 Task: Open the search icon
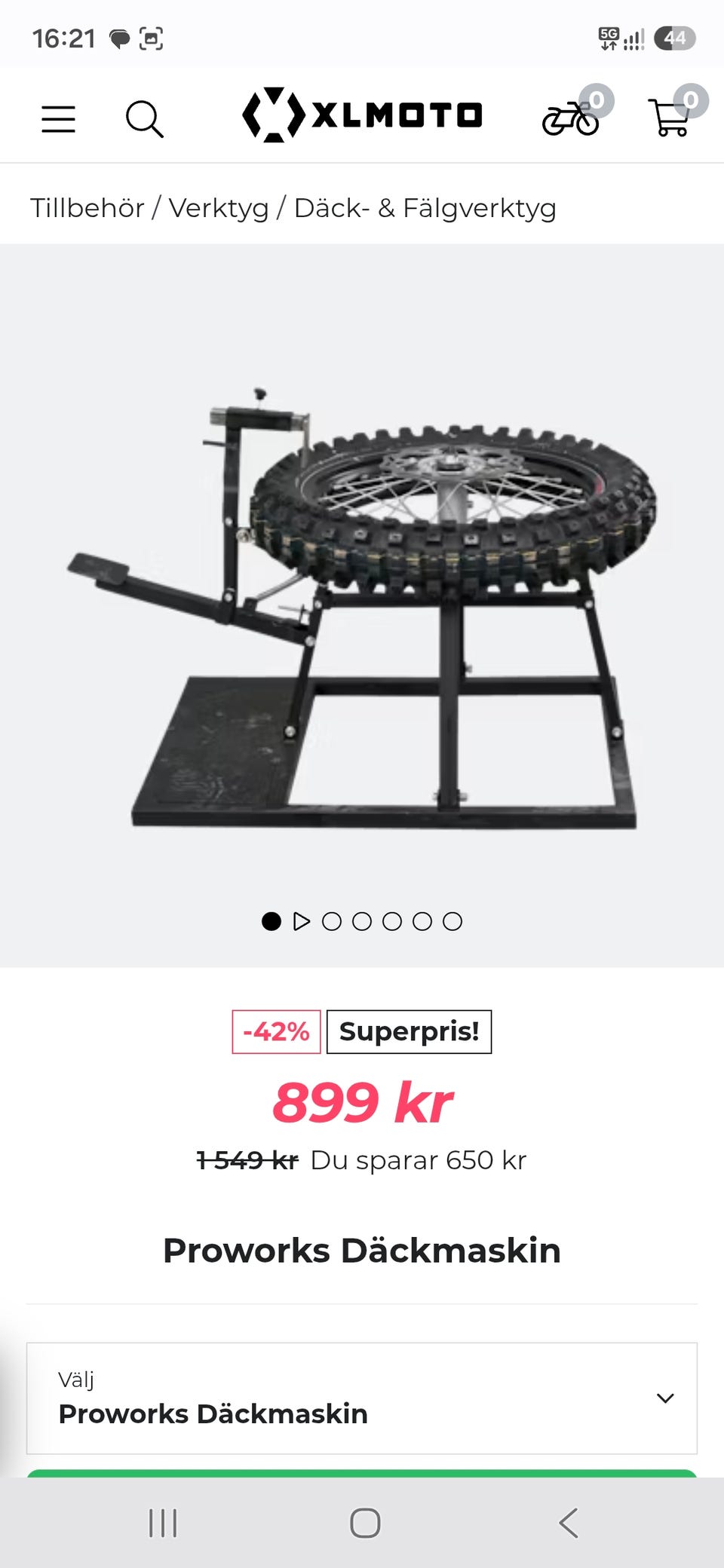(144, 119)
